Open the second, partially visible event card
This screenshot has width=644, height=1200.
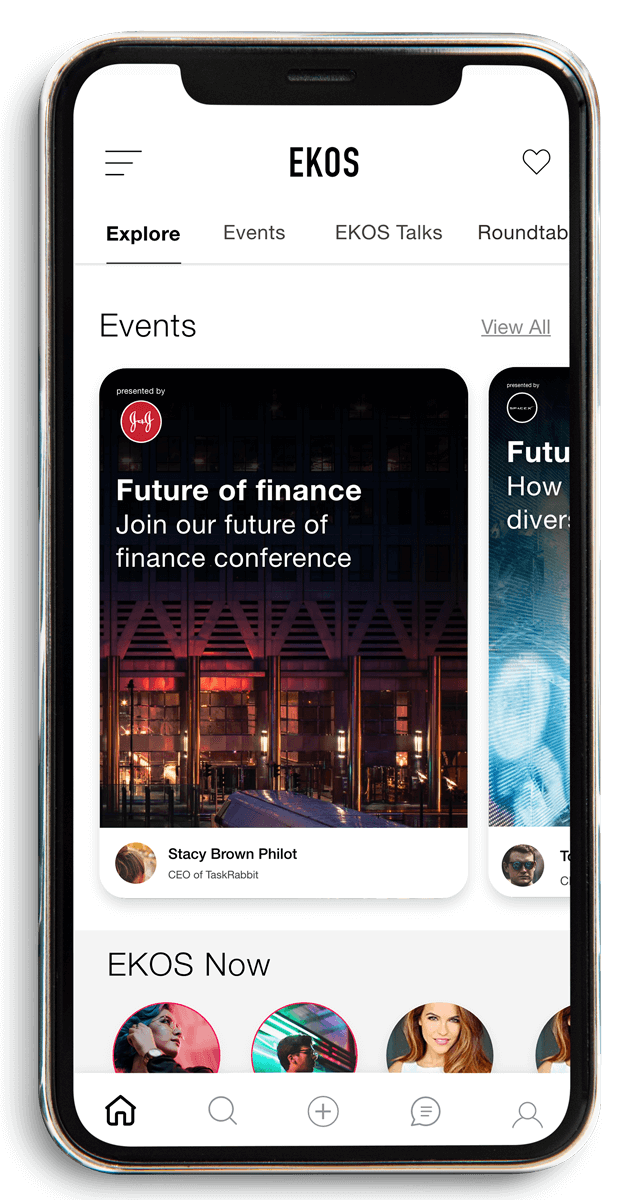(x=529, y=632)
